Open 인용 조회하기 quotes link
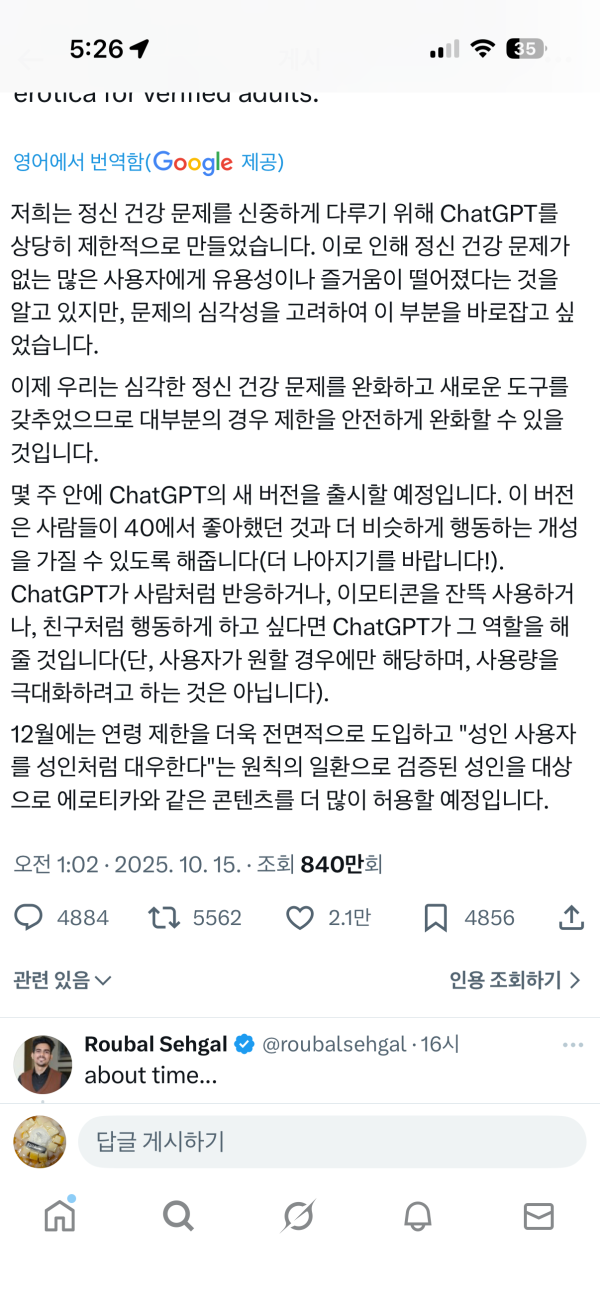This screenshot has height=1304, width=600. click(514, 980)
